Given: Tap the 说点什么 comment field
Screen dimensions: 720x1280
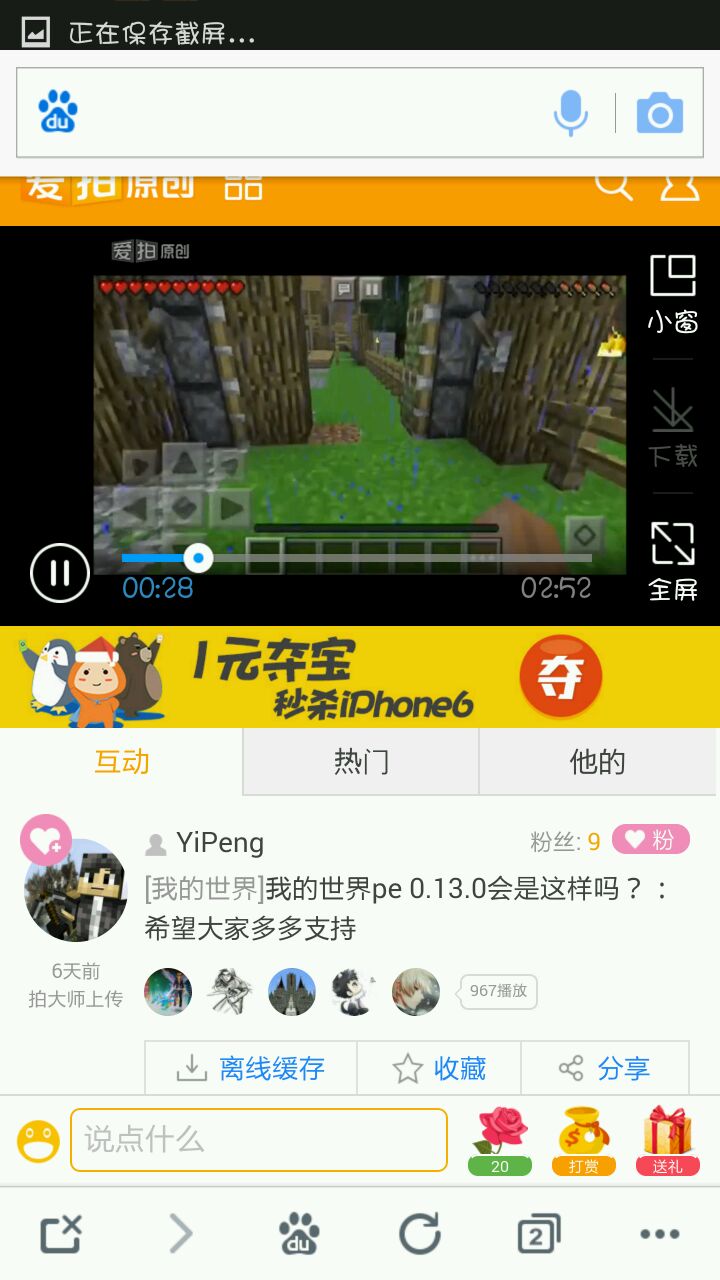Looking at the screenshot, I should (x=258, y=1139).
